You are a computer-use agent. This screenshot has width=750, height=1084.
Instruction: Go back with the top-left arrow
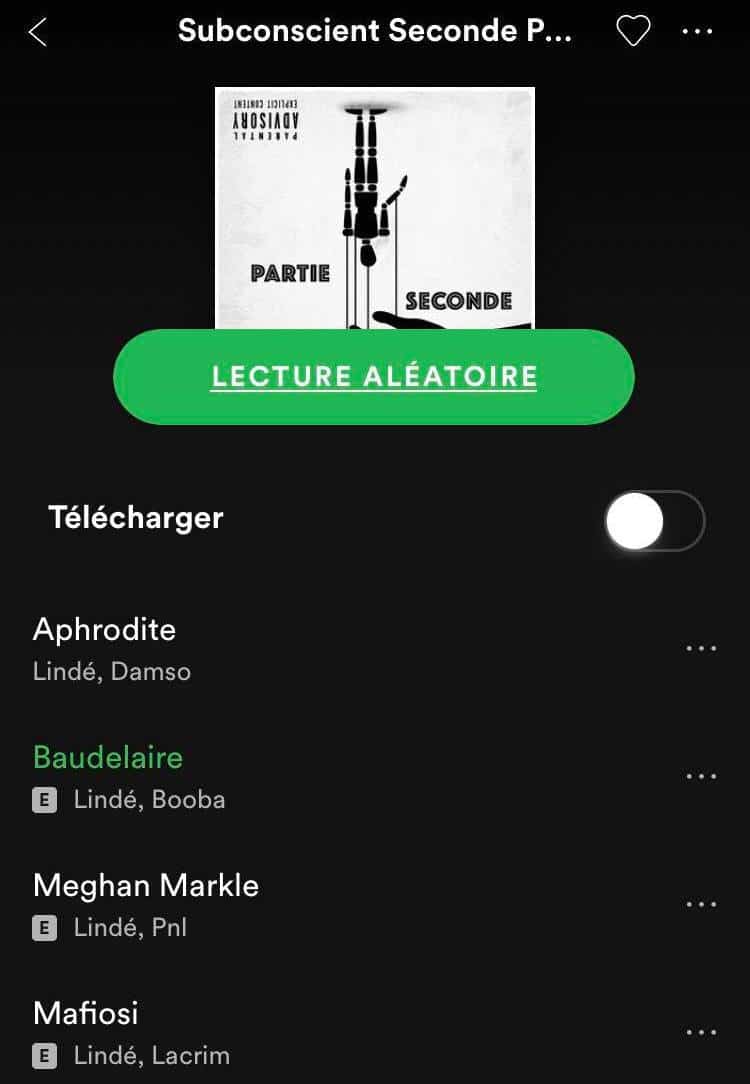point(38,32)
